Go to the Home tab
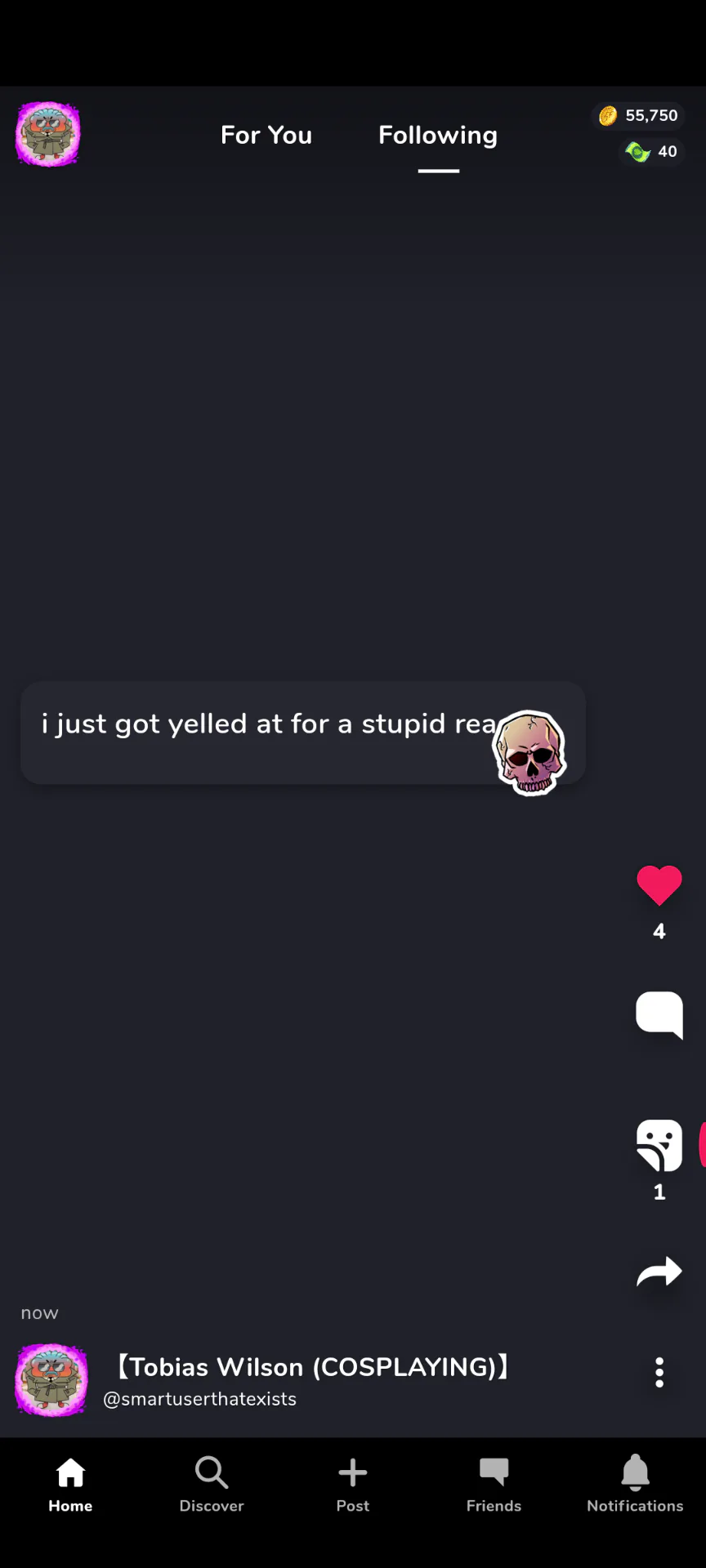This screenshot has width=706, height=1568. [x=70, y=1485]
